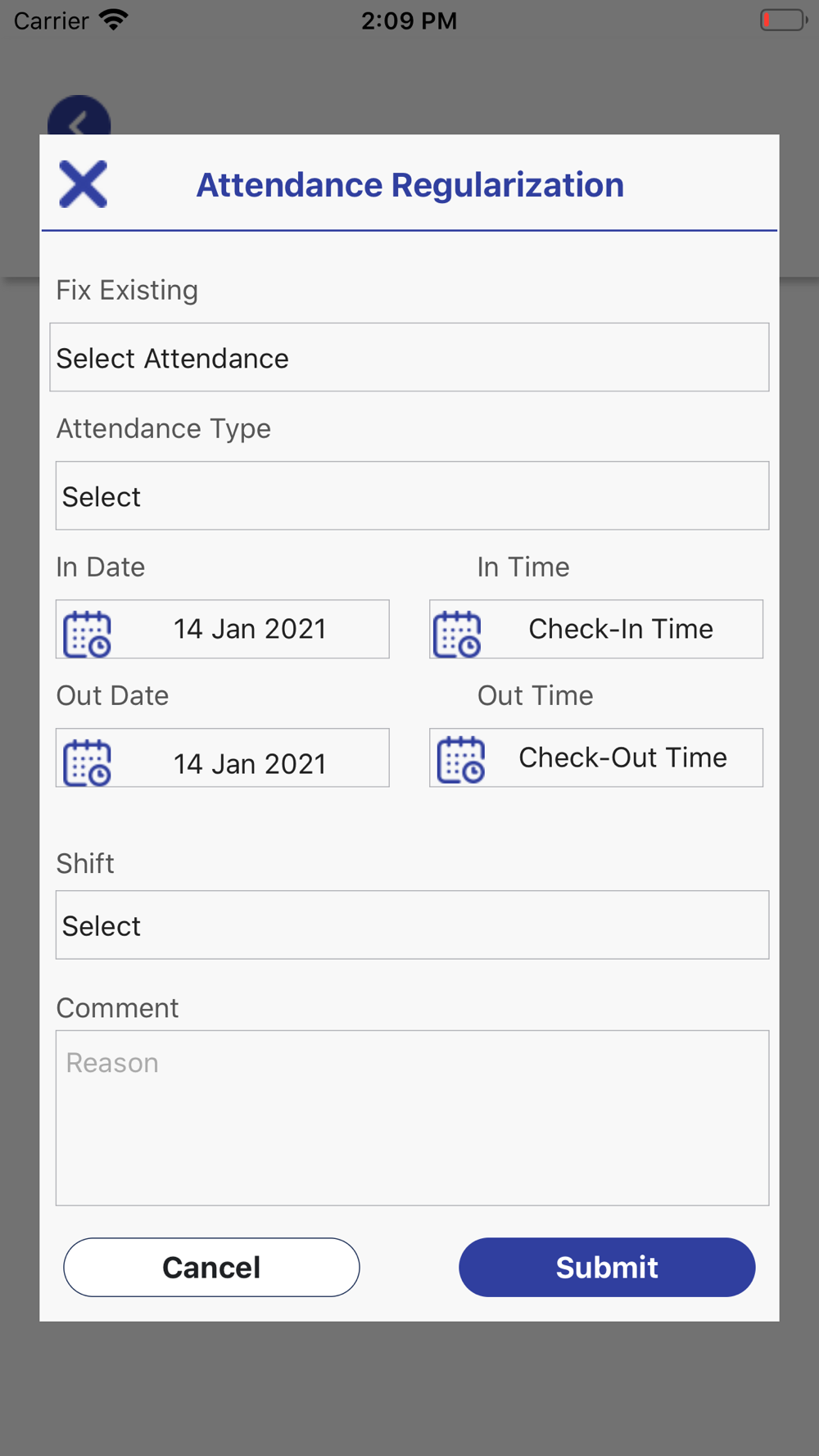Image resolution: width=819 pixels, height=1456 pixels.
Task: Open the Shift dropdown
Action: (412, 925)
